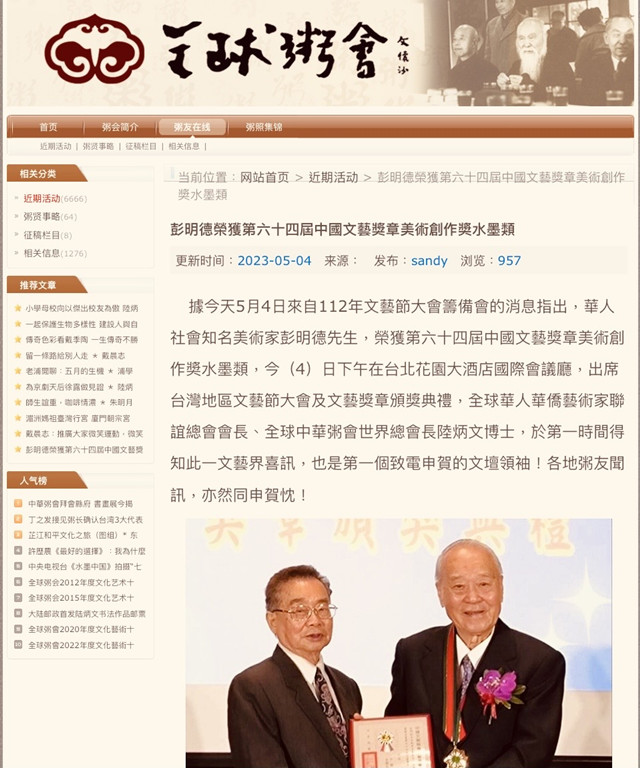
Task: Open popular article 全球粥會2022年度文化藝術十
Action: (x=80, y=645)
